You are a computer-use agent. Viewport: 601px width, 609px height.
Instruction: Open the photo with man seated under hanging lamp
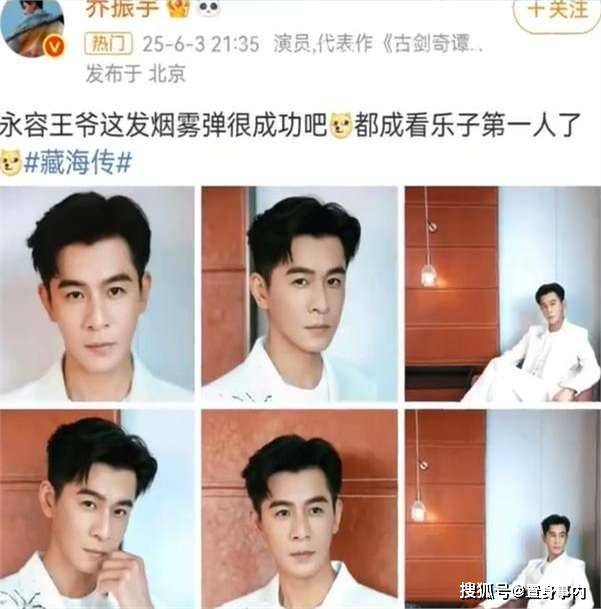pos(500,294)
